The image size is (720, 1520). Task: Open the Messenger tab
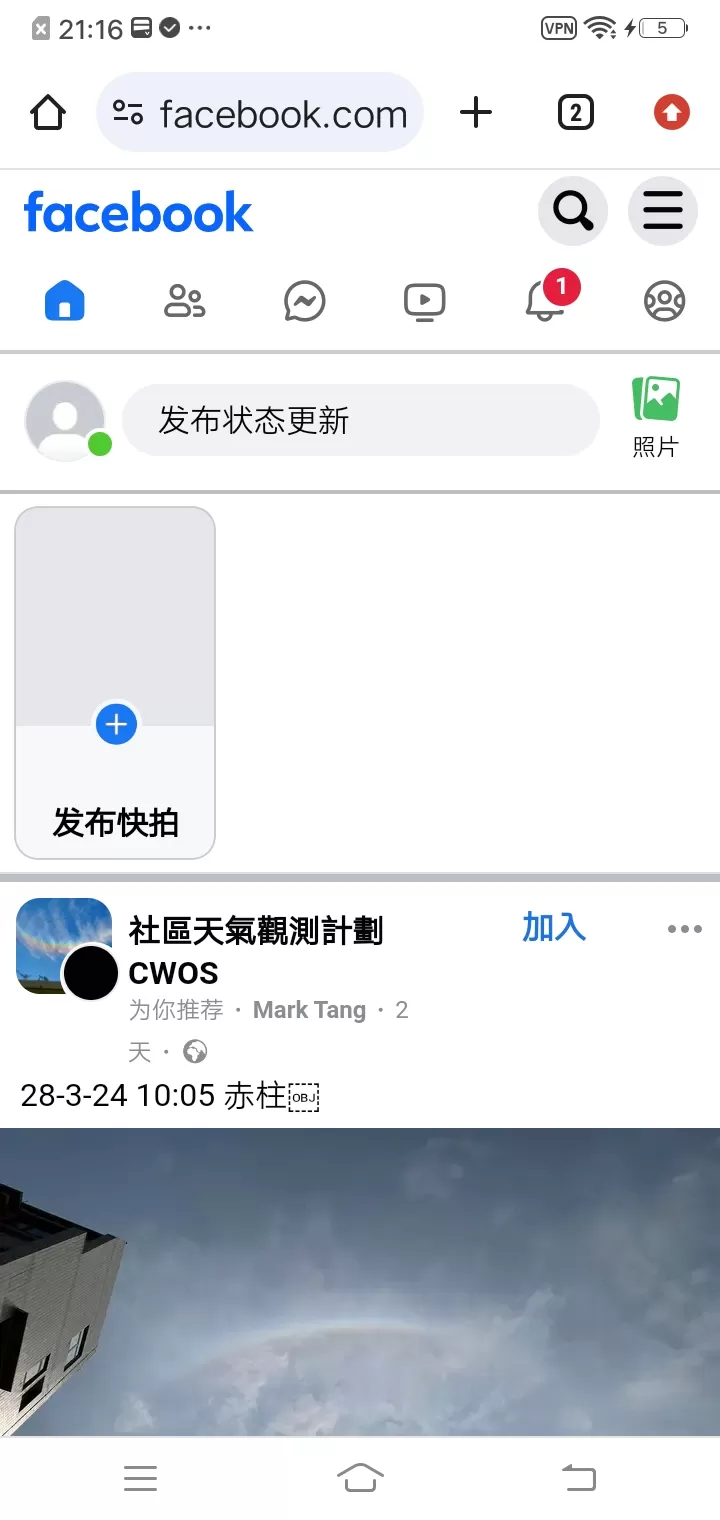coord(304,301)
